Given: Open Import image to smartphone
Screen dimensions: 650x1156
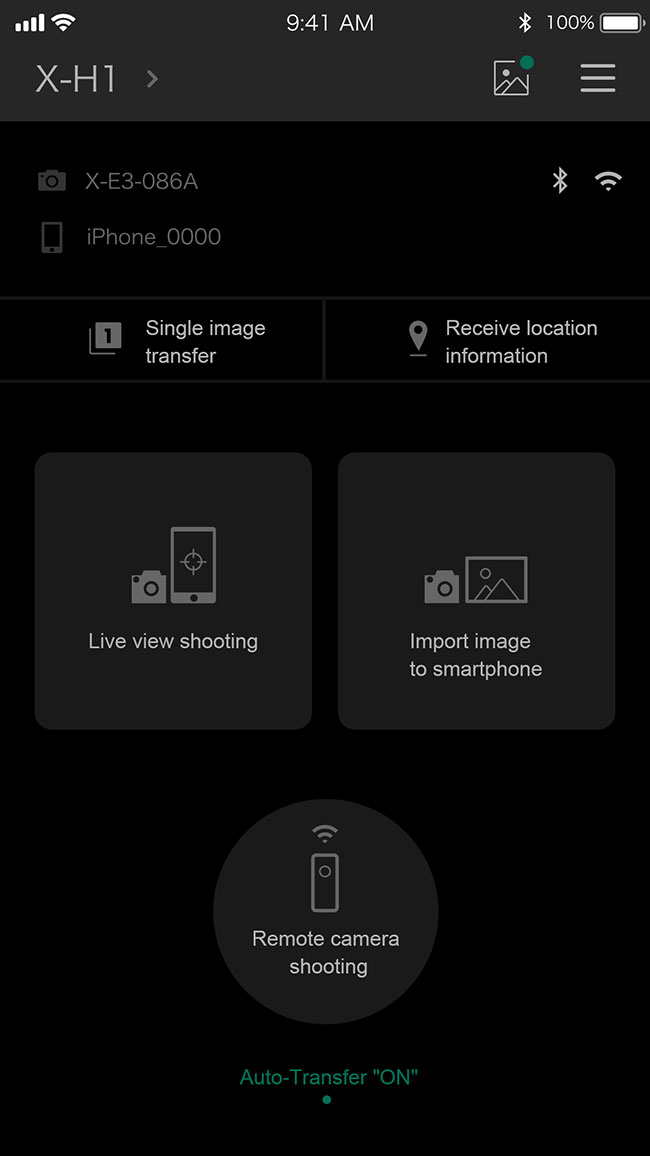Looking at the screenshot, I should (476, 590).
